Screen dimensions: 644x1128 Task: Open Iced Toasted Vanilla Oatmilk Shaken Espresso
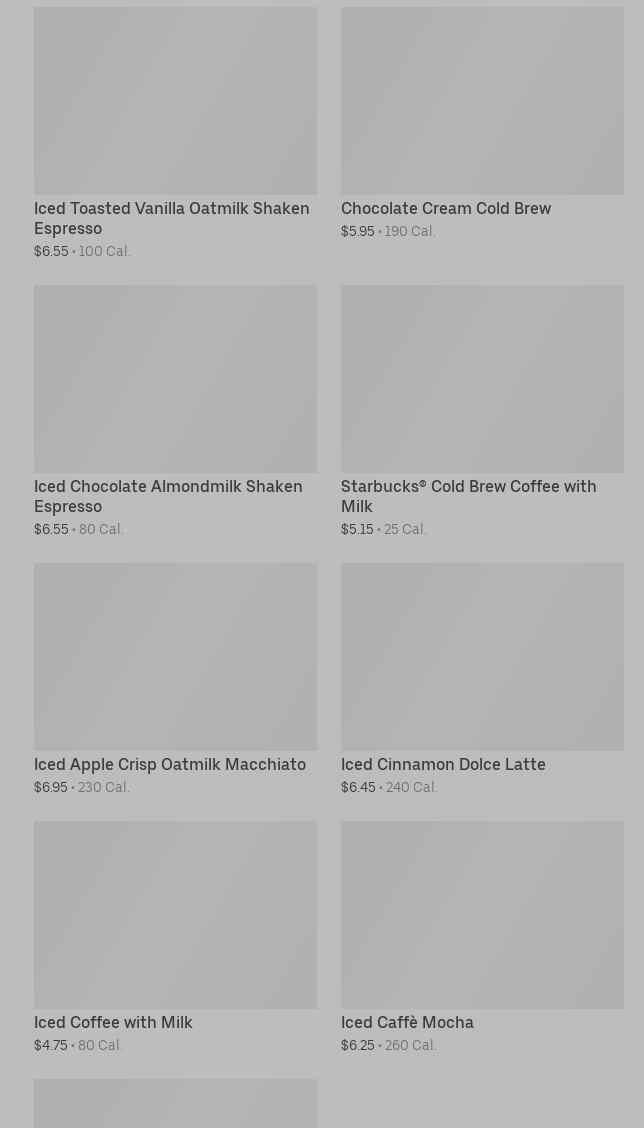click(175, 133)
